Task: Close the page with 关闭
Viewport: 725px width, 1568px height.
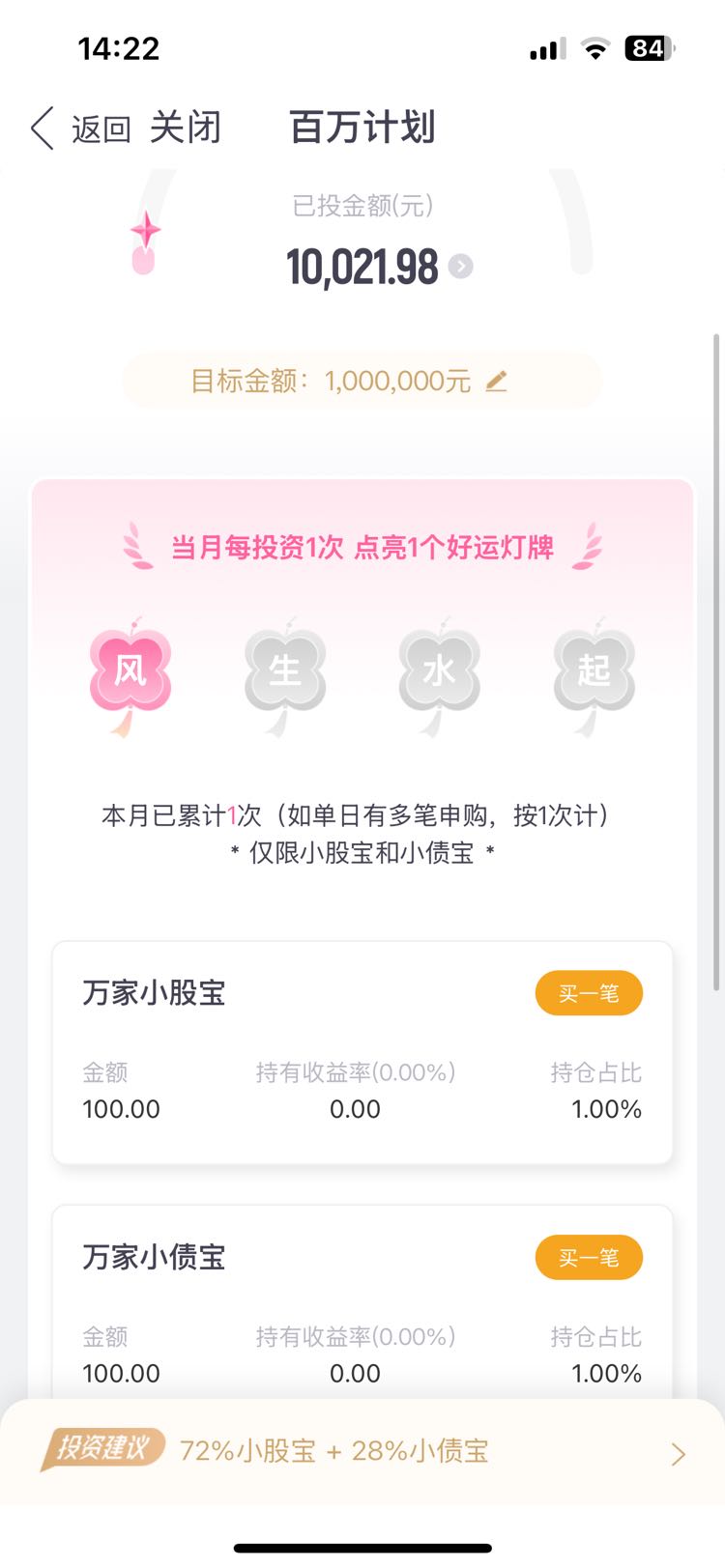Action: point(186,128)
